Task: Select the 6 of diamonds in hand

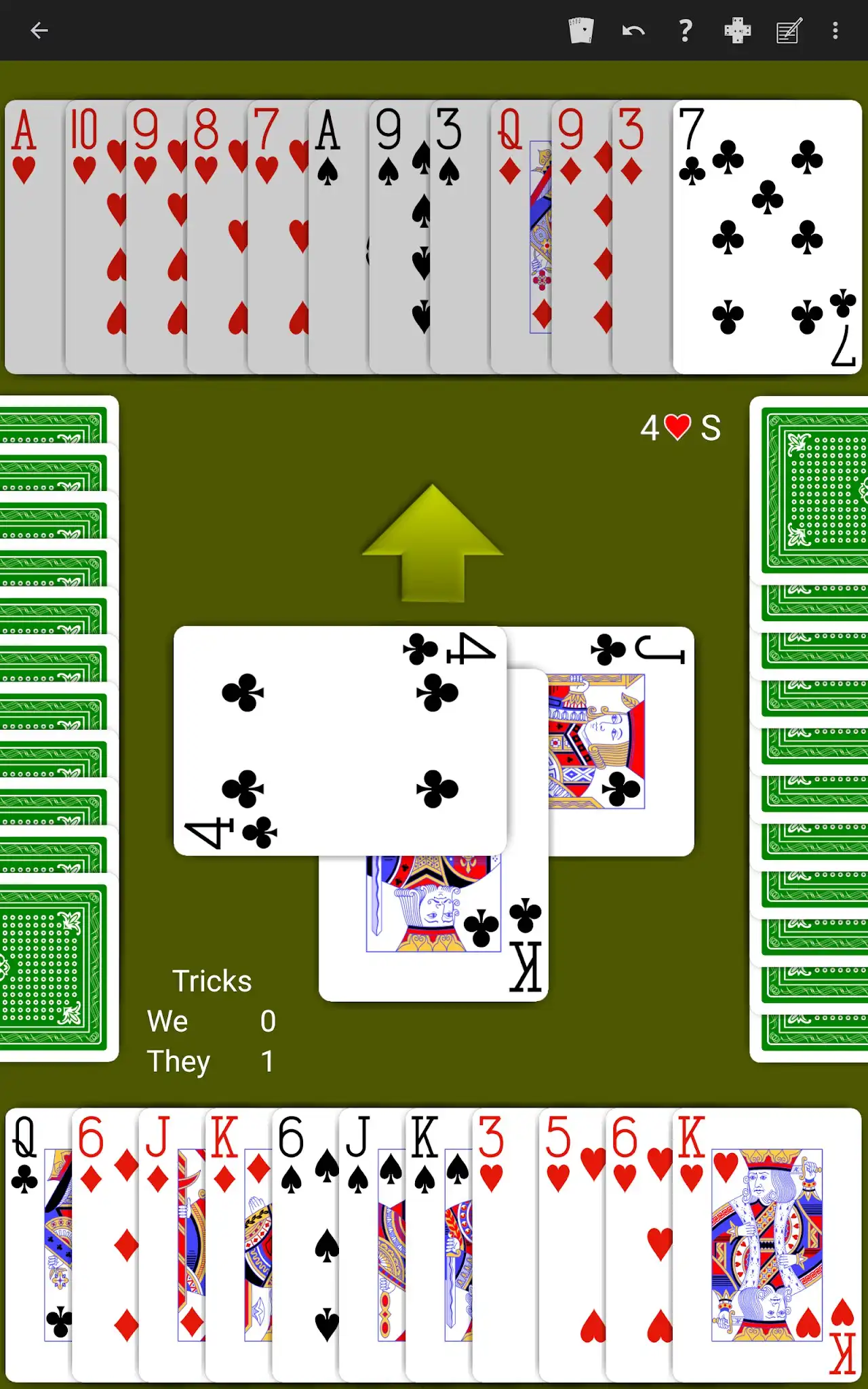Action: 105,1245
